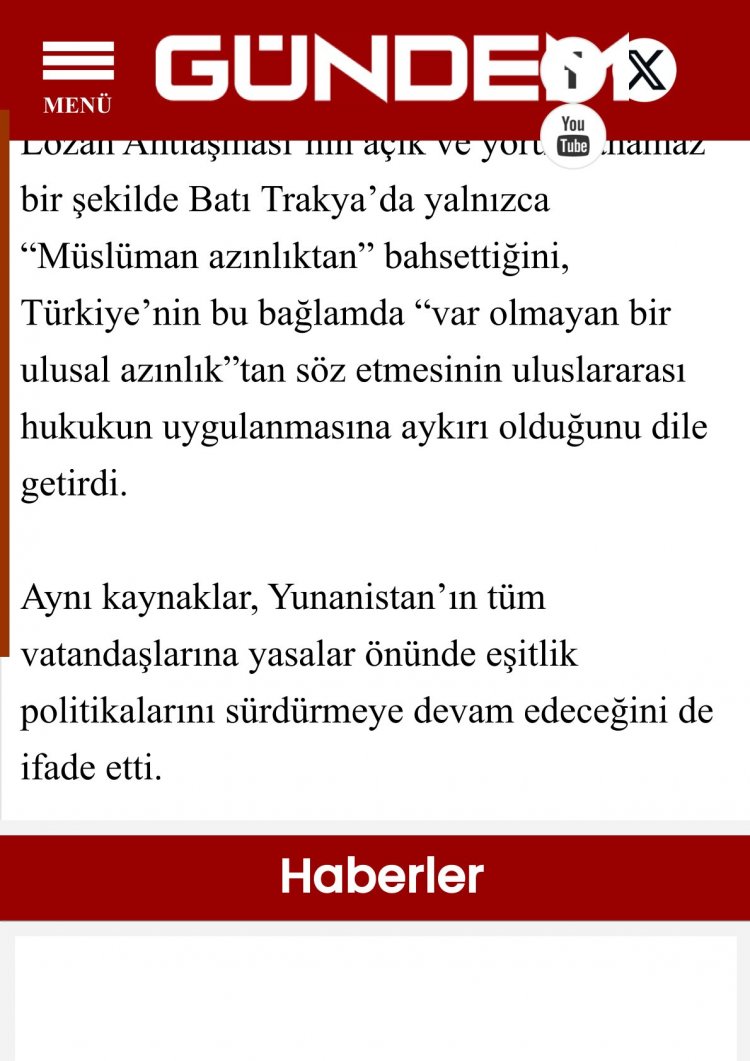Open the YouTube channel icon

pyautogui.click(x=573, y=136)
